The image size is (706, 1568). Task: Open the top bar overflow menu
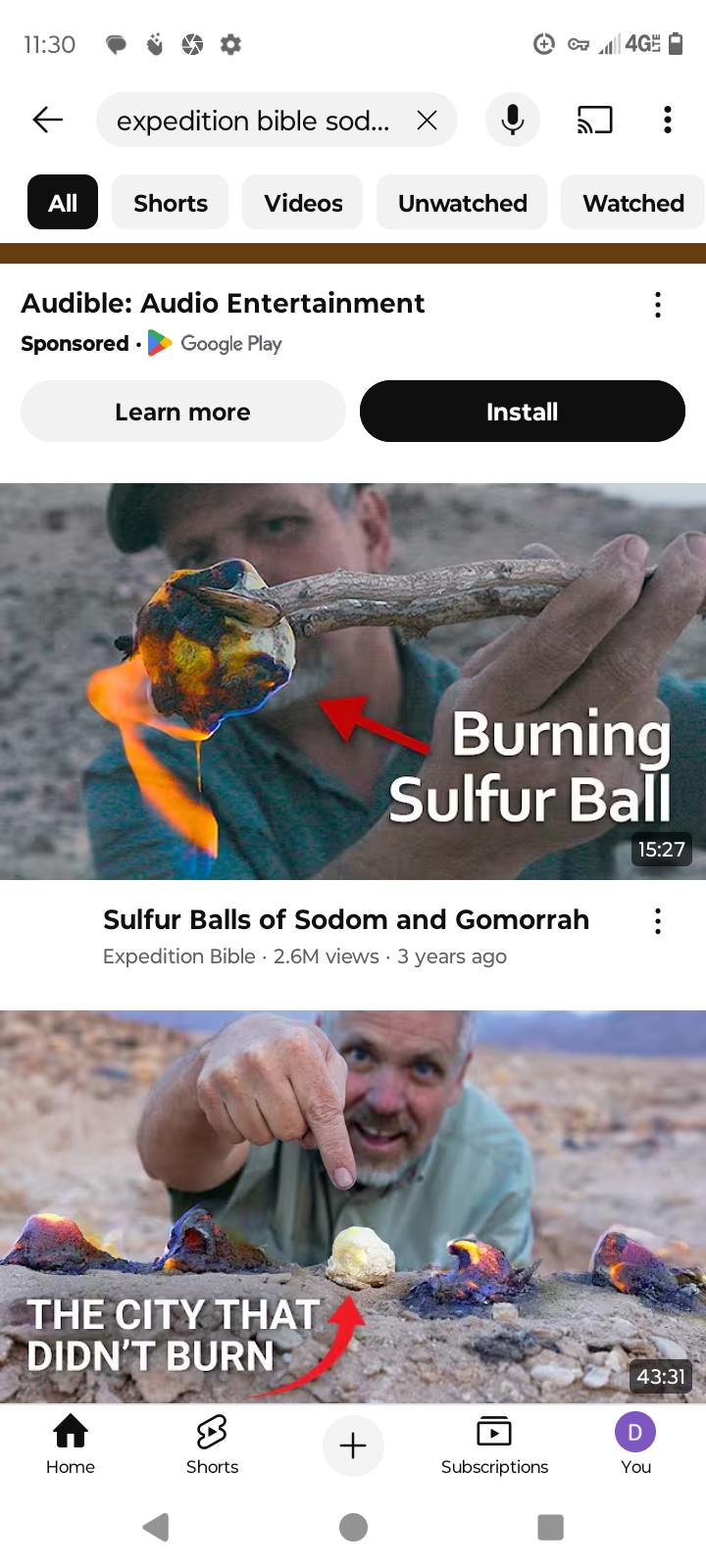tap(668, 120)
